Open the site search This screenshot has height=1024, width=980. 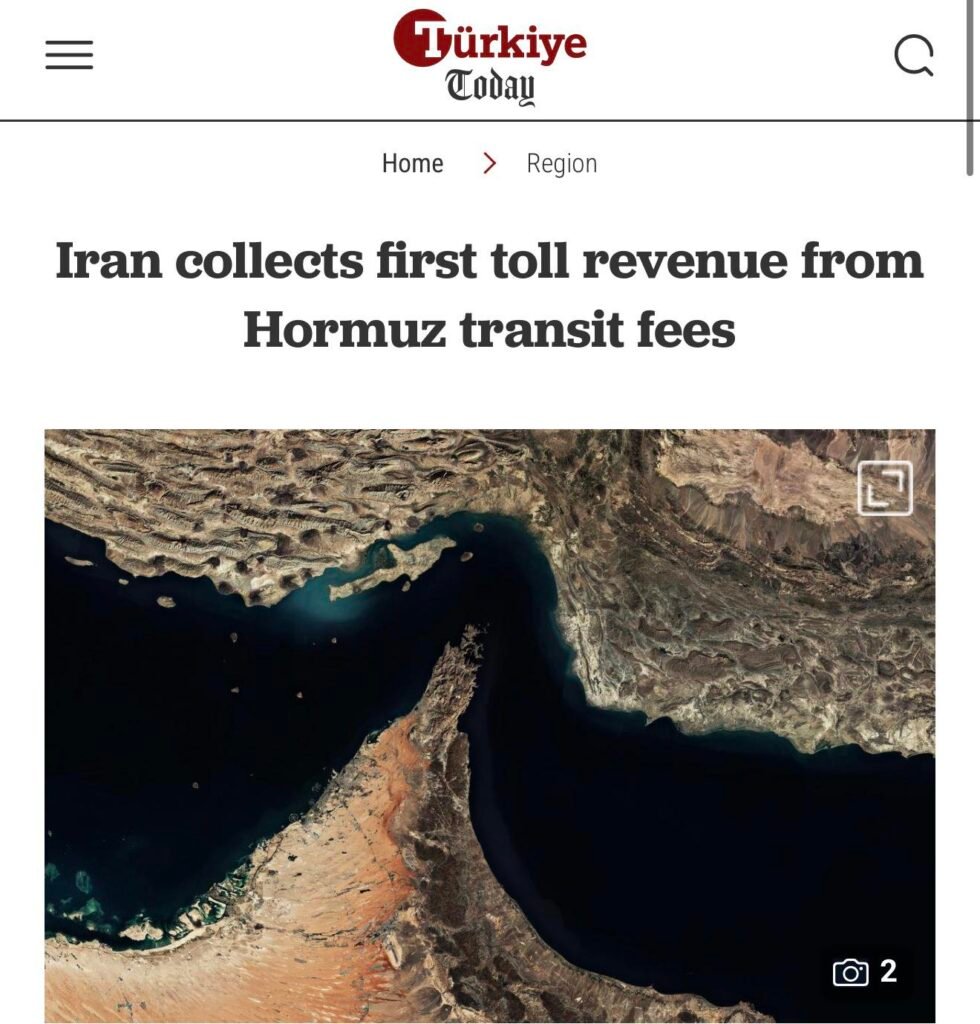coord(913,56)
